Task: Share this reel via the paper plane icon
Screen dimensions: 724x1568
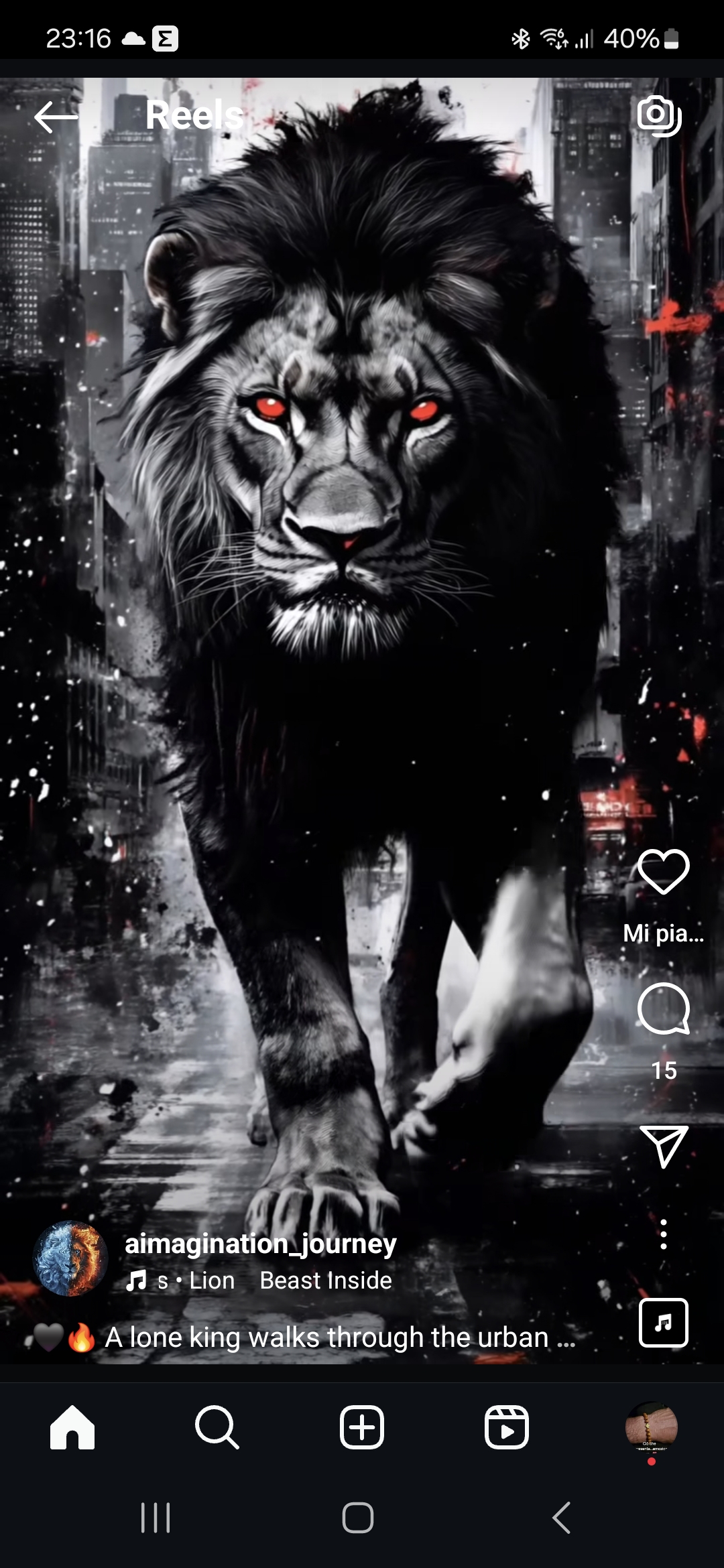Action: [663, 1147]
